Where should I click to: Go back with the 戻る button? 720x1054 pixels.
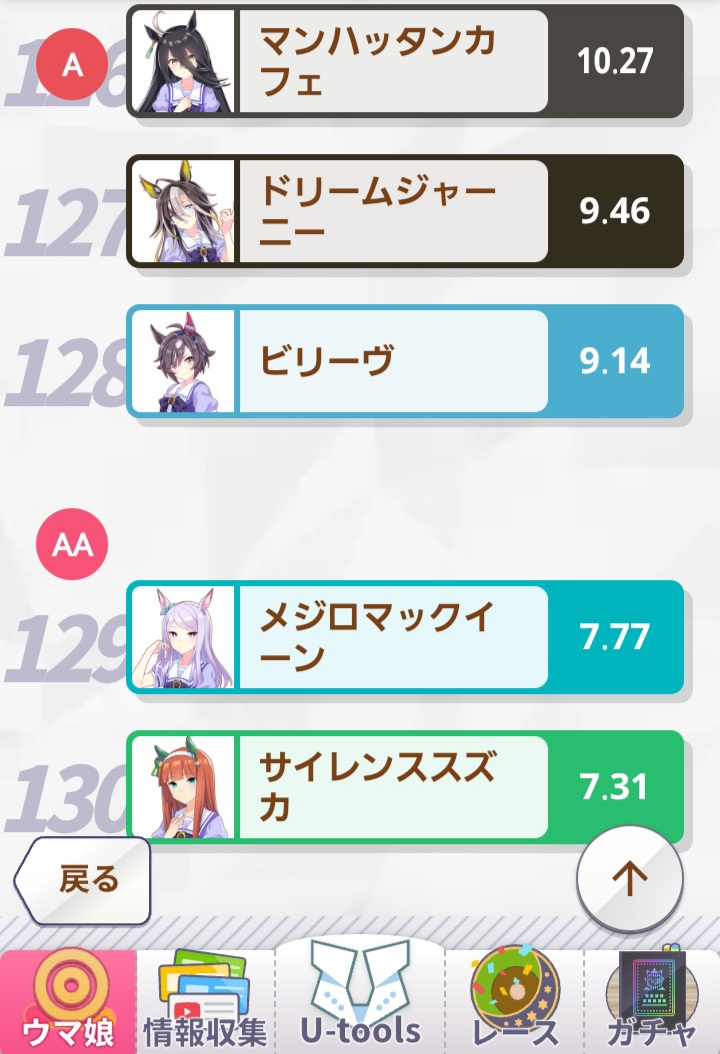click(x=84, y=880)
